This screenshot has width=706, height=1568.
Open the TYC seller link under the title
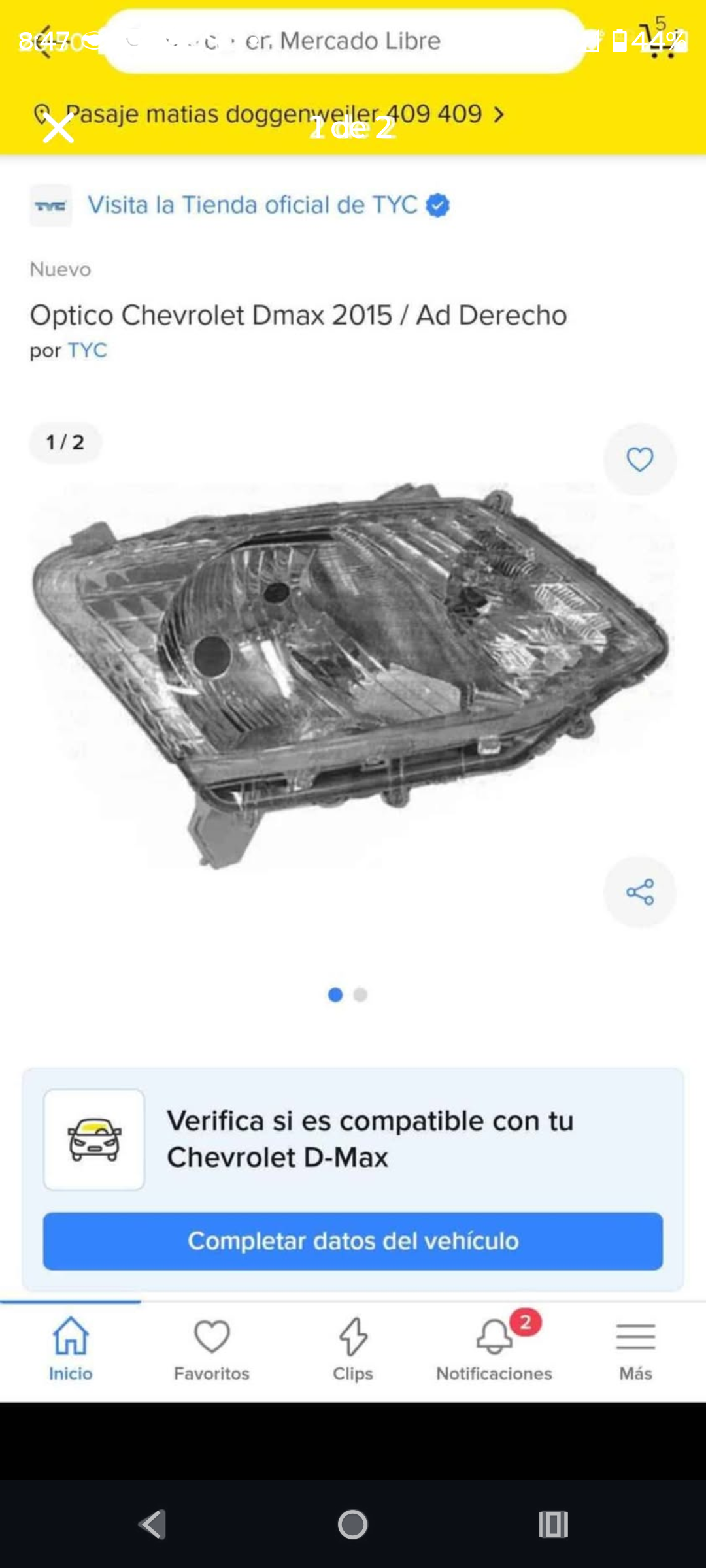pyautogui.click(x=88, y=350)
